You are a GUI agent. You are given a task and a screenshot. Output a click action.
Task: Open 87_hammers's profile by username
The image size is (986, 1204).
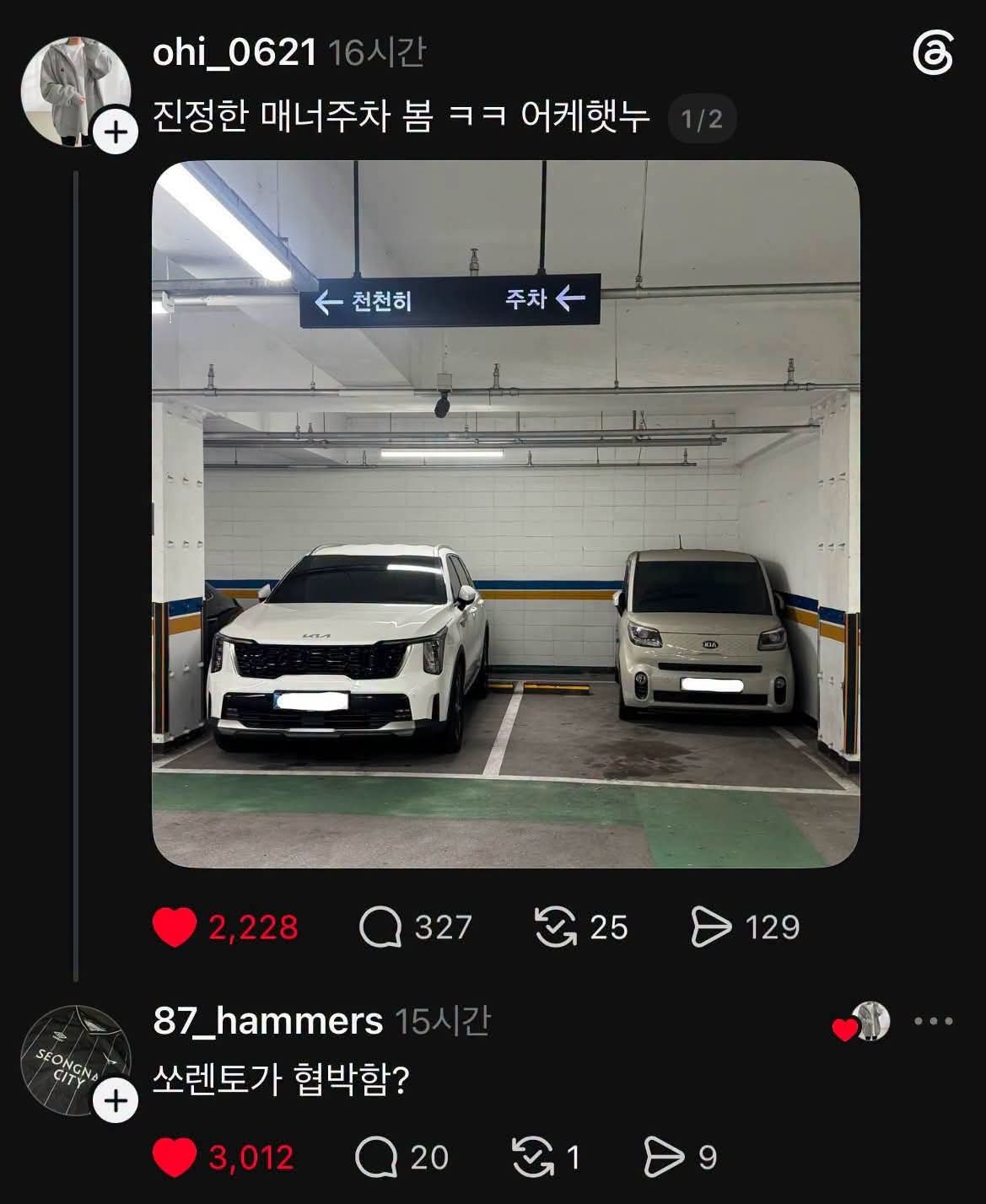[x=267, y=1020]
